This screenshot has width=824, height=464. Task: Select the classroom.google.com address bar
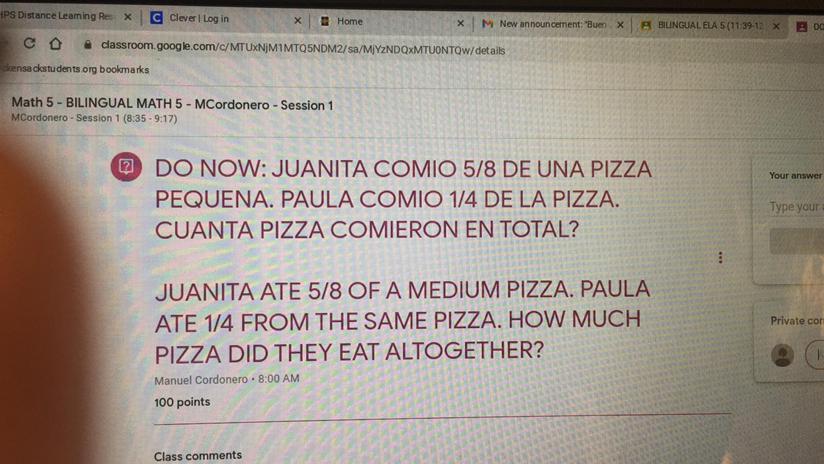pyautogui.click(x=300, y=49)
